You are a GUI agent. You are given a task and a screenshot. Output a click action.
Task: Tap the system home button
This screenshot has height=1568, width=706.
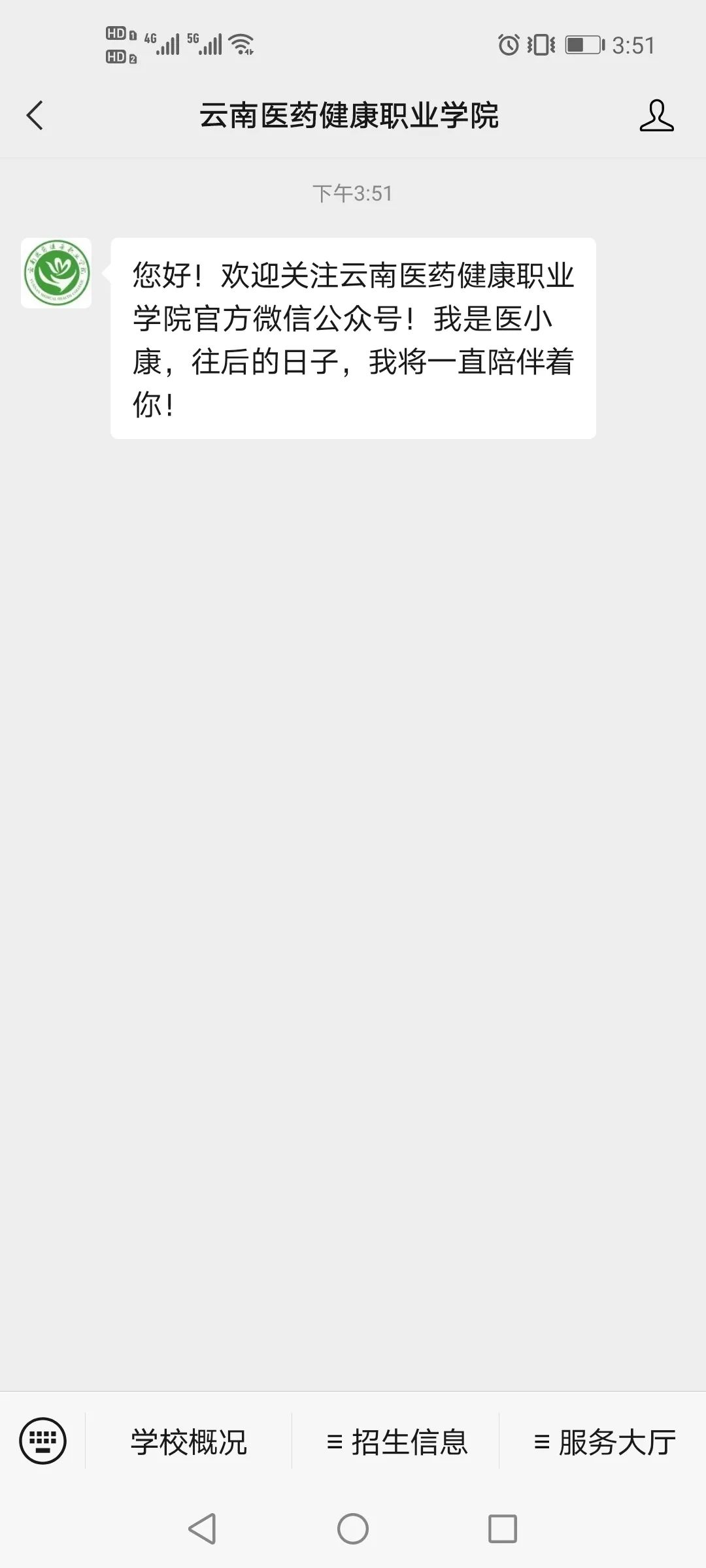pyautogui.click(x=353, y=1529)
